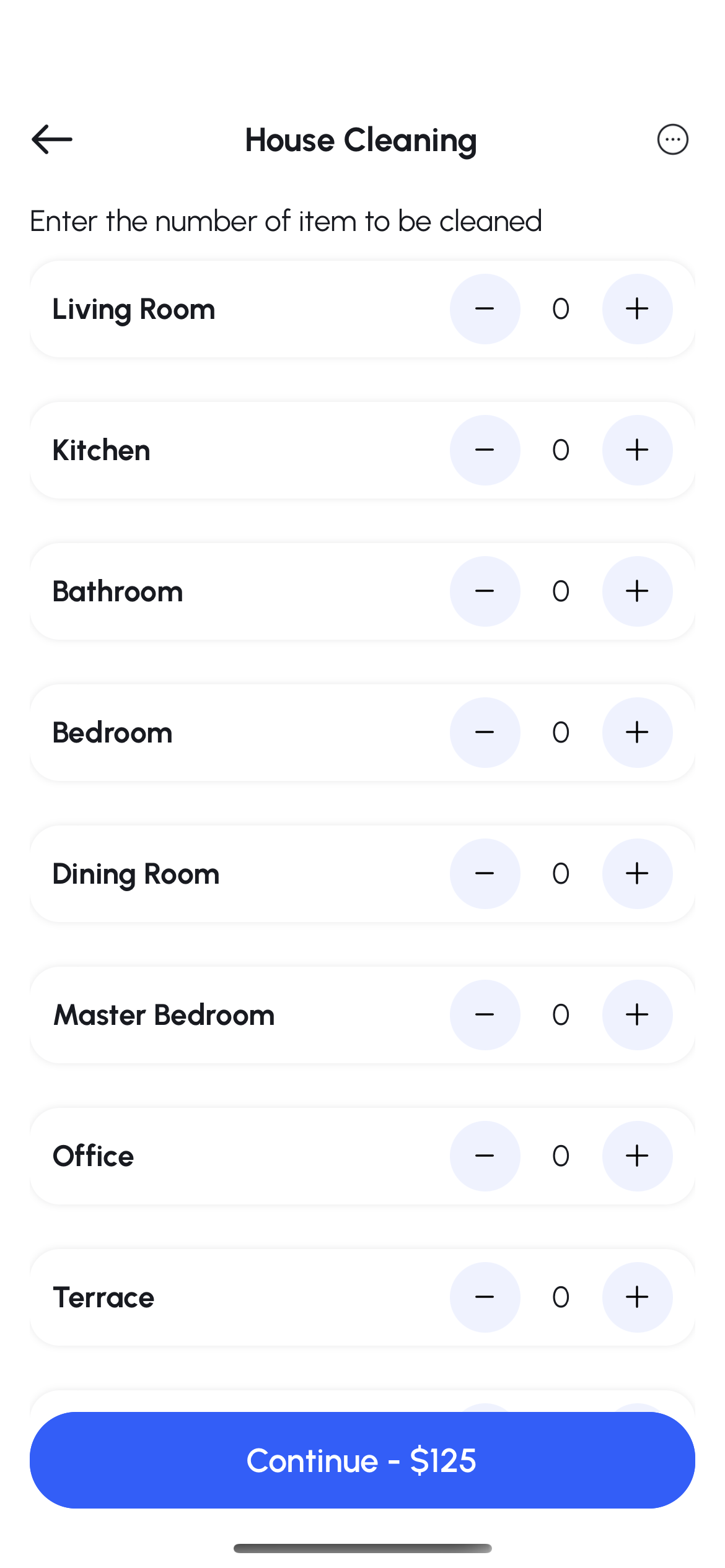Add a Bedroom with plus button
Image resolution: width=725 pixels, height=1568 pixels.
click(x=637, y=733)
